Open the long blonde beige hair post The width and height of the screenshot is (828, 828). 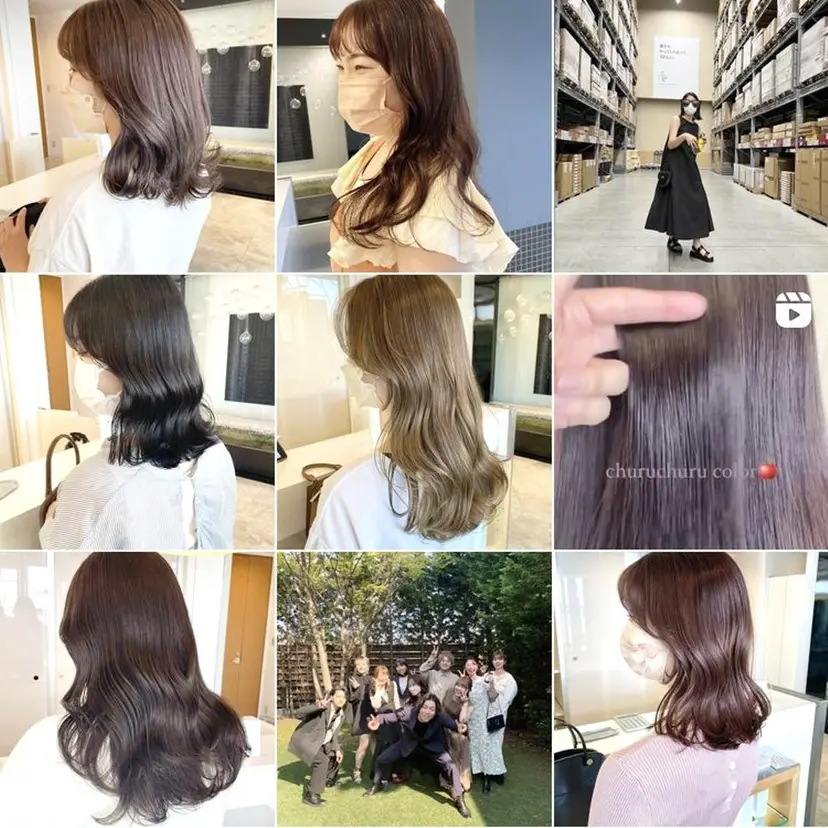[x=413, y=412]
